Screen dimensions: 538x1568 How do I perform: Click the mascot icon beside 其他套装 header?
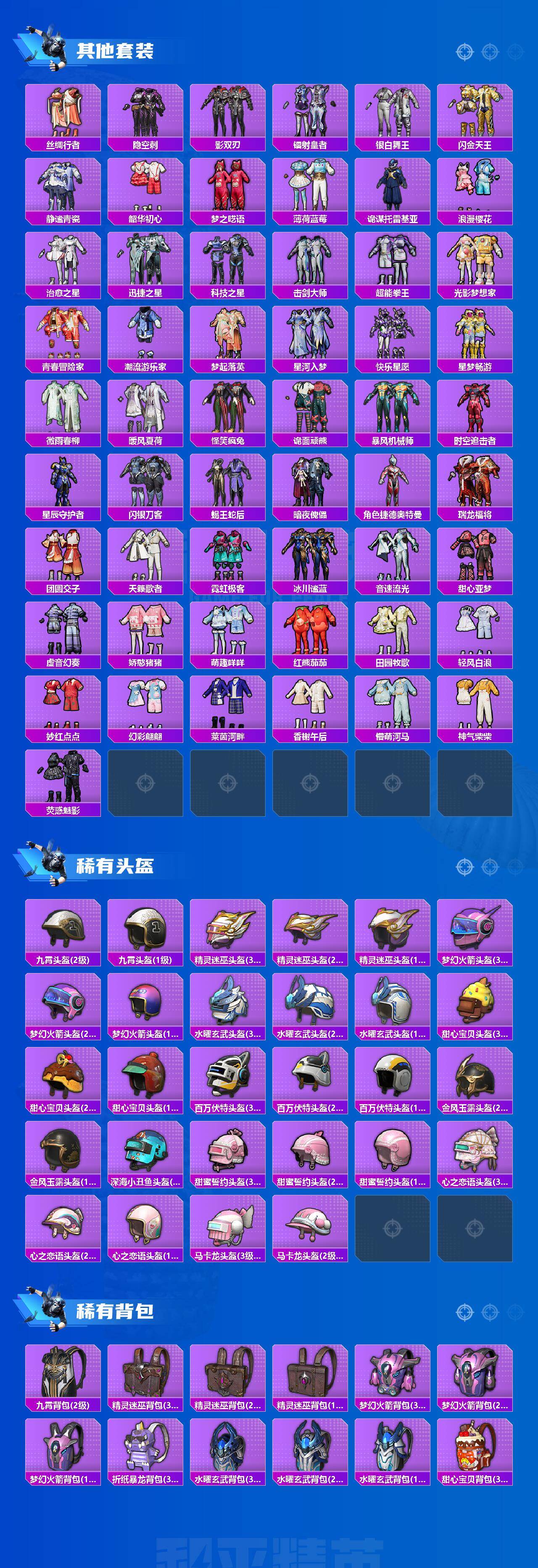pyautogui.click(x=52, y=46)
